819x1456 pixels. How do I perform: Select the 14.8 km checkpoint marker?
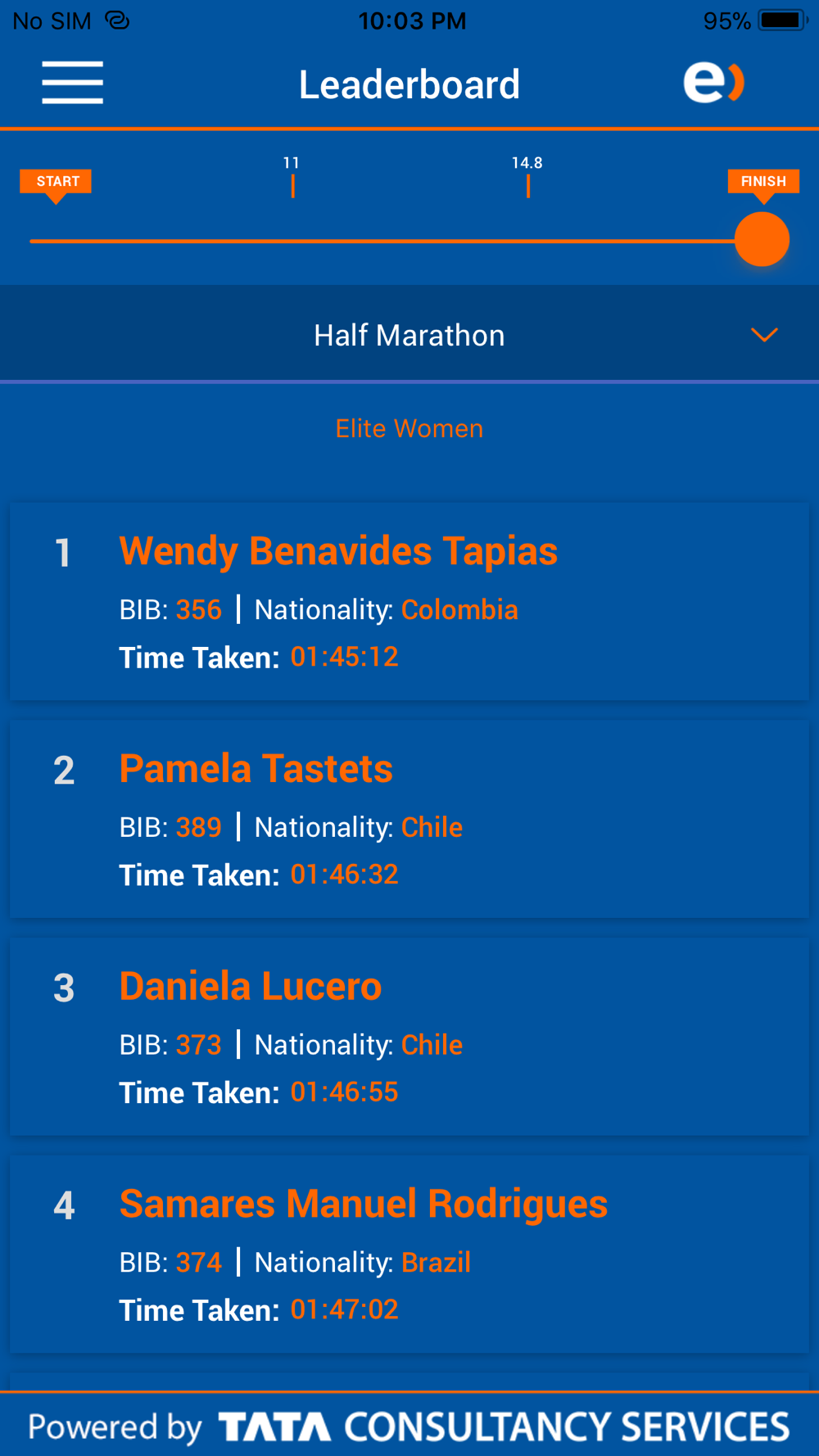(x=527, y=176)
